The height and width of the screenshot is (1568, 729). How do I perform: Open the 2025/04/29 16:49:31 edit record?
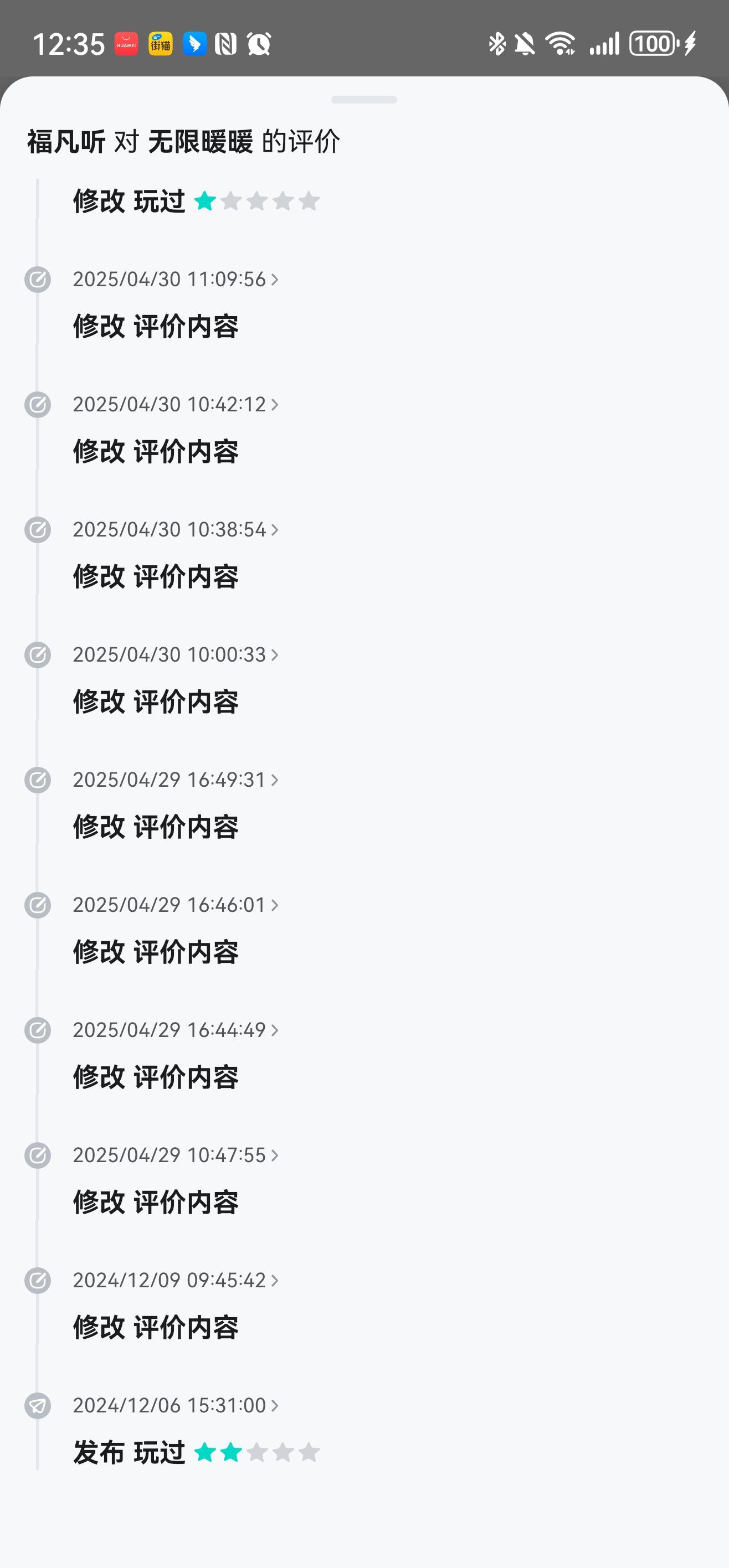pyautogui.click(x=176, y=780)
